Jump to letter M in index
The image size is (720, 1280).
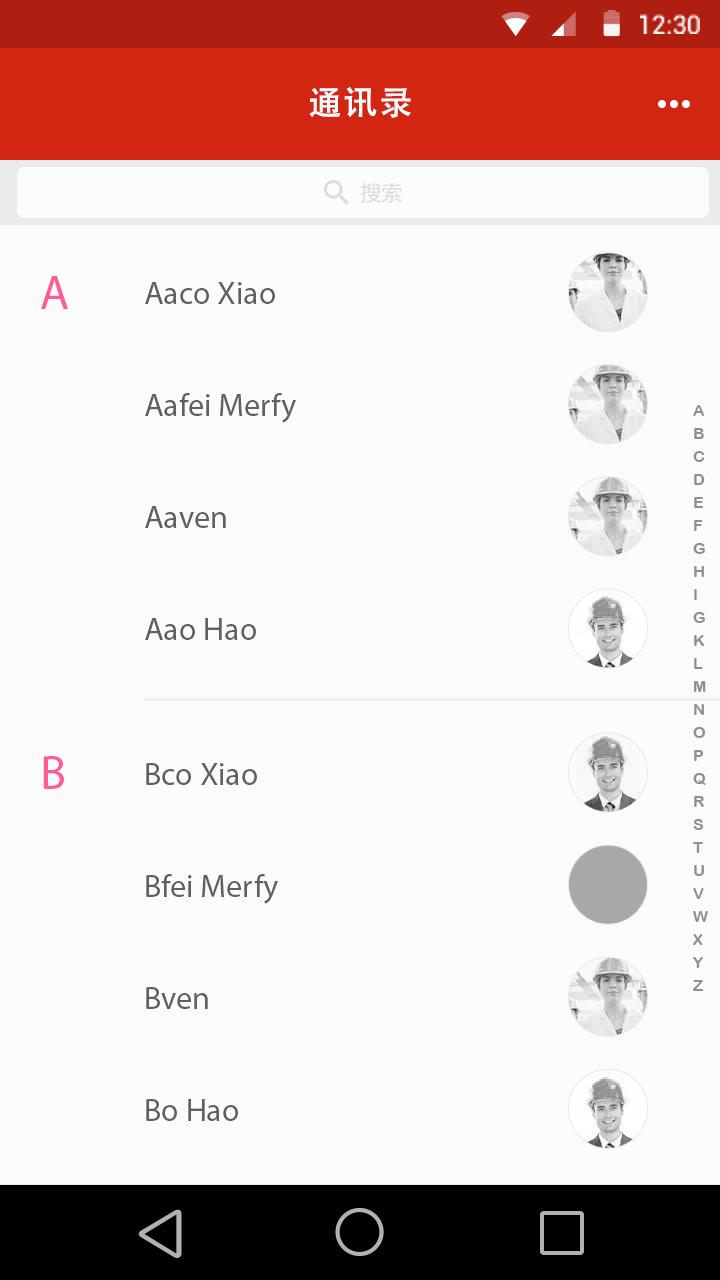[x=699, y=686]
